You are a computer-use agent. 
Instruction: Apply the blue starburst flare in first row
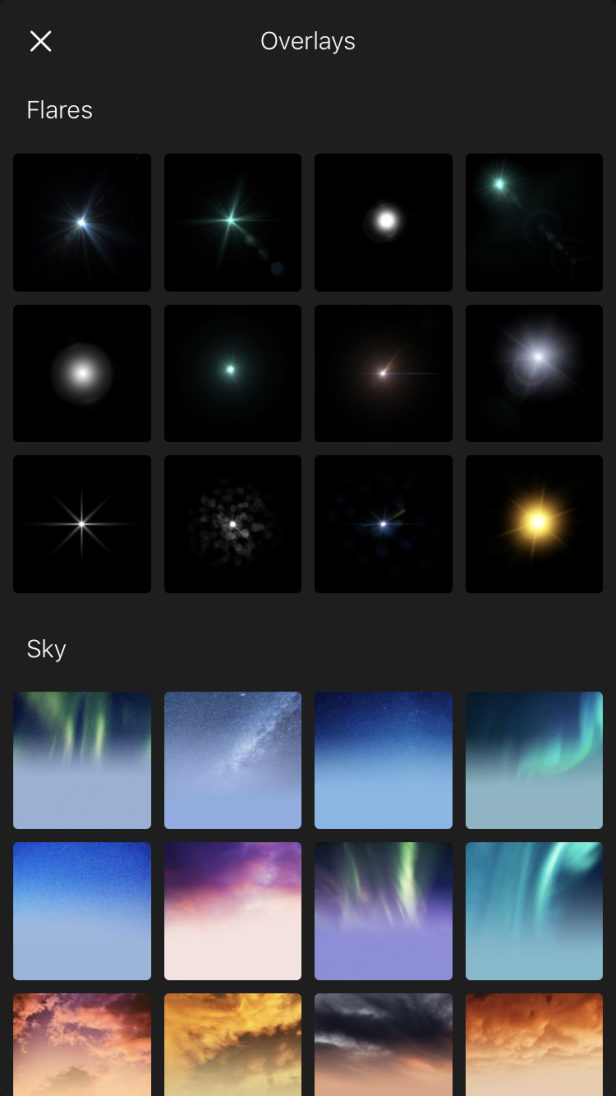click(x=82, y=222)
